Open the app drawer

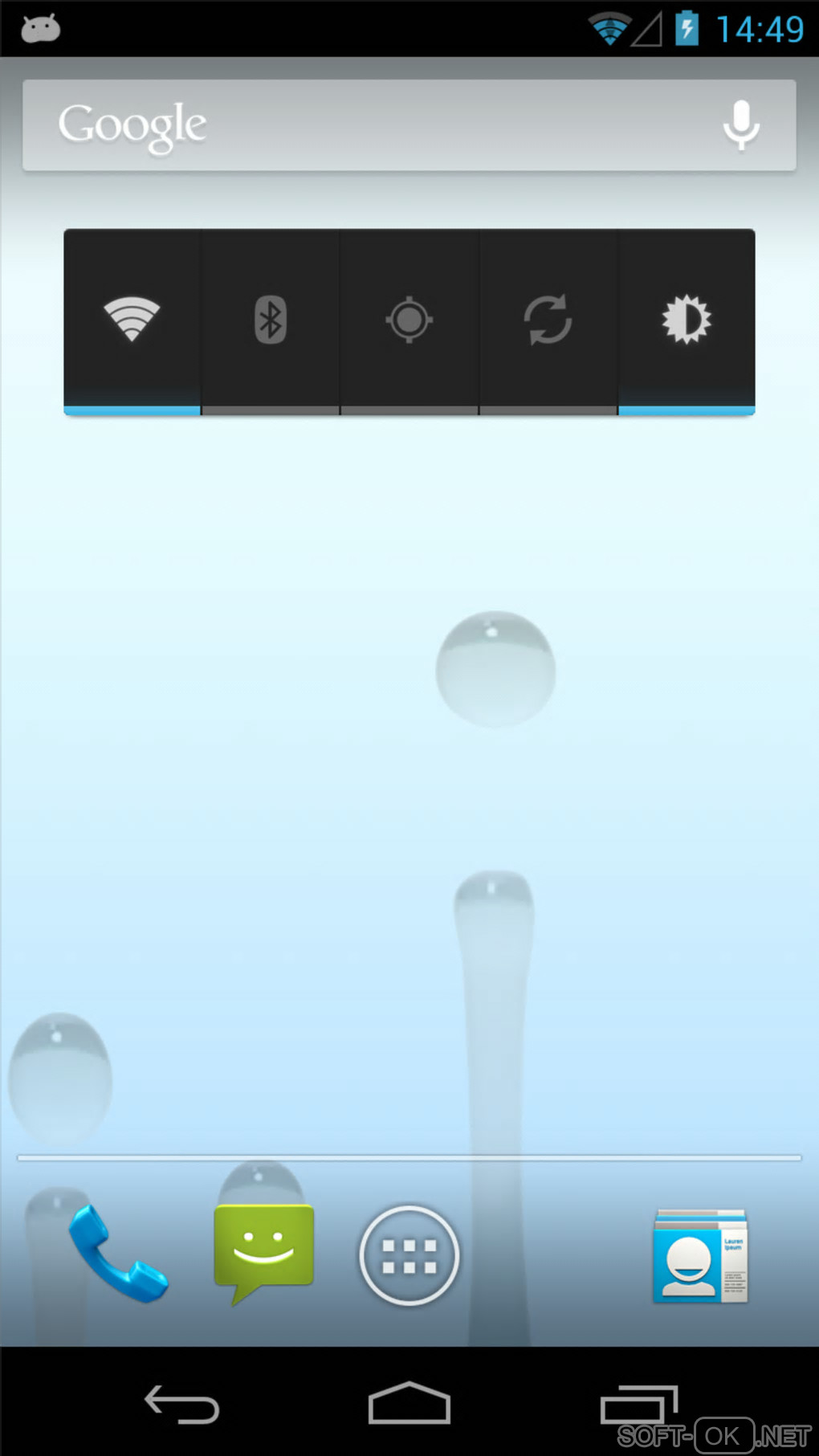[x=409, y=1255]
